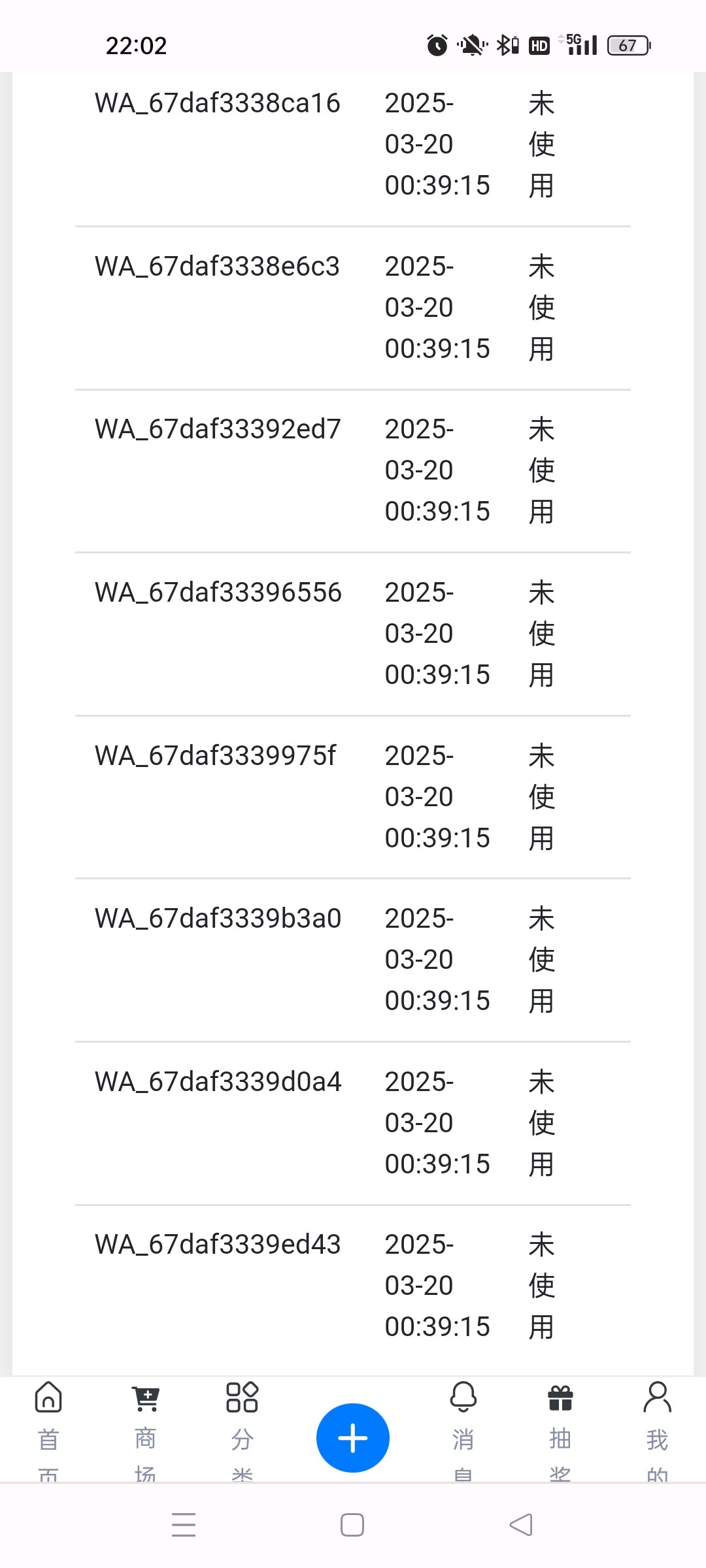The image size is (706, 1568).
Task: Tap the system back button
Action: pyautogui.click(x=521, y=1525)
